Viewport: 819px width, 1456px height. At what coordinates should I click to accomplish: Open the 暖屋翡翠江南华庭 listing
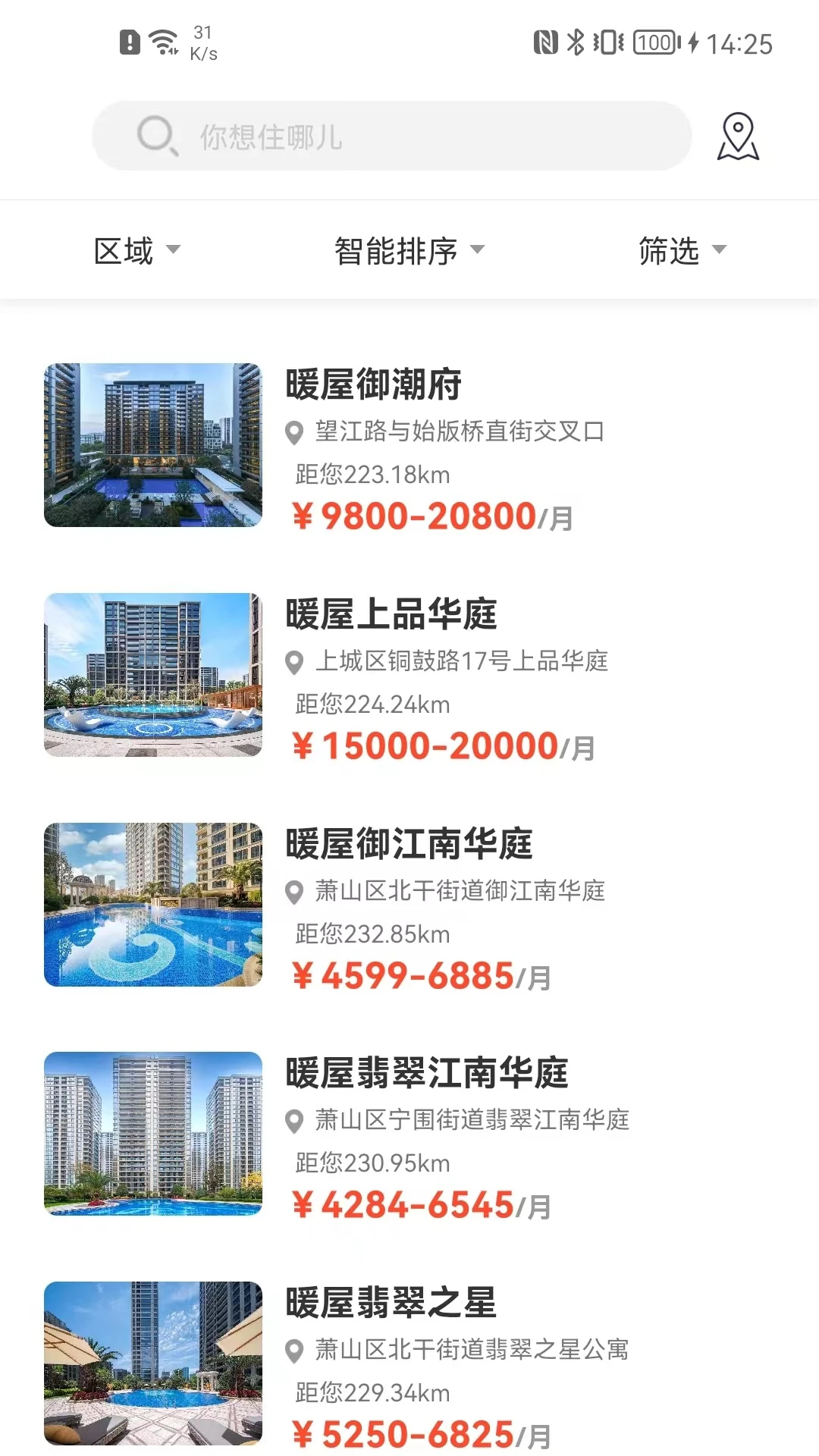point(409,1134)
